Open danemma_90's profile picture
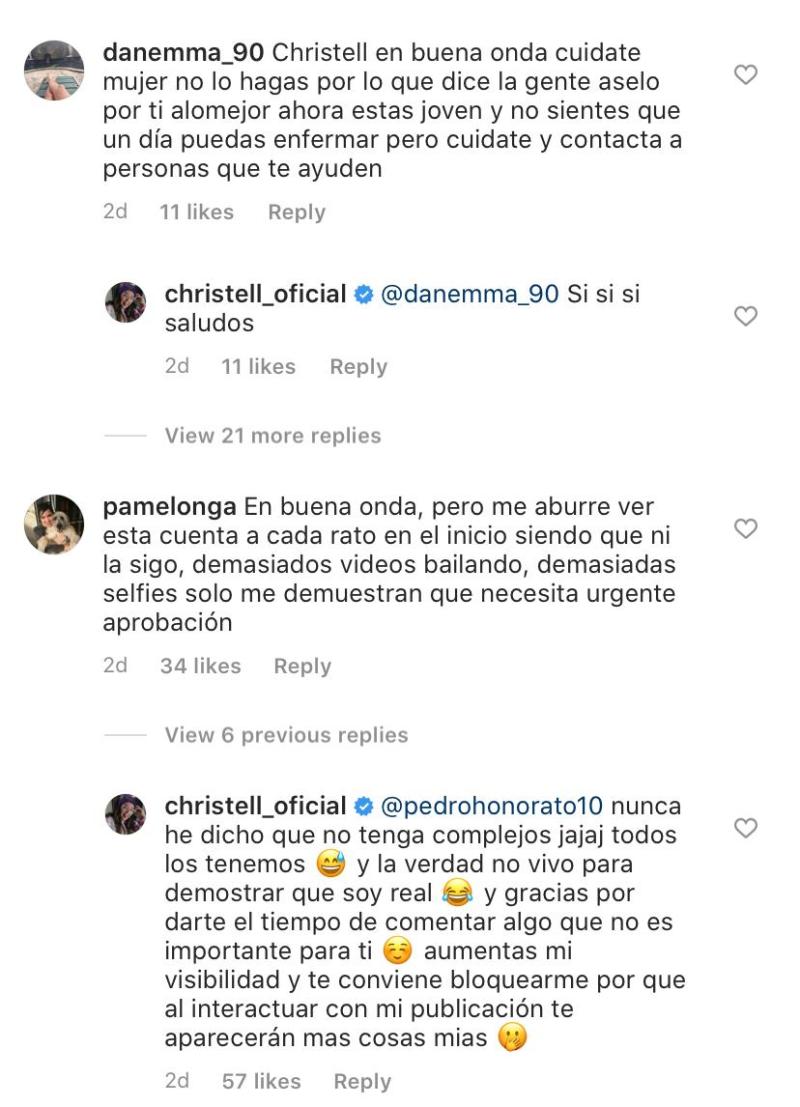800x1107 pixels. pos(54,70)
